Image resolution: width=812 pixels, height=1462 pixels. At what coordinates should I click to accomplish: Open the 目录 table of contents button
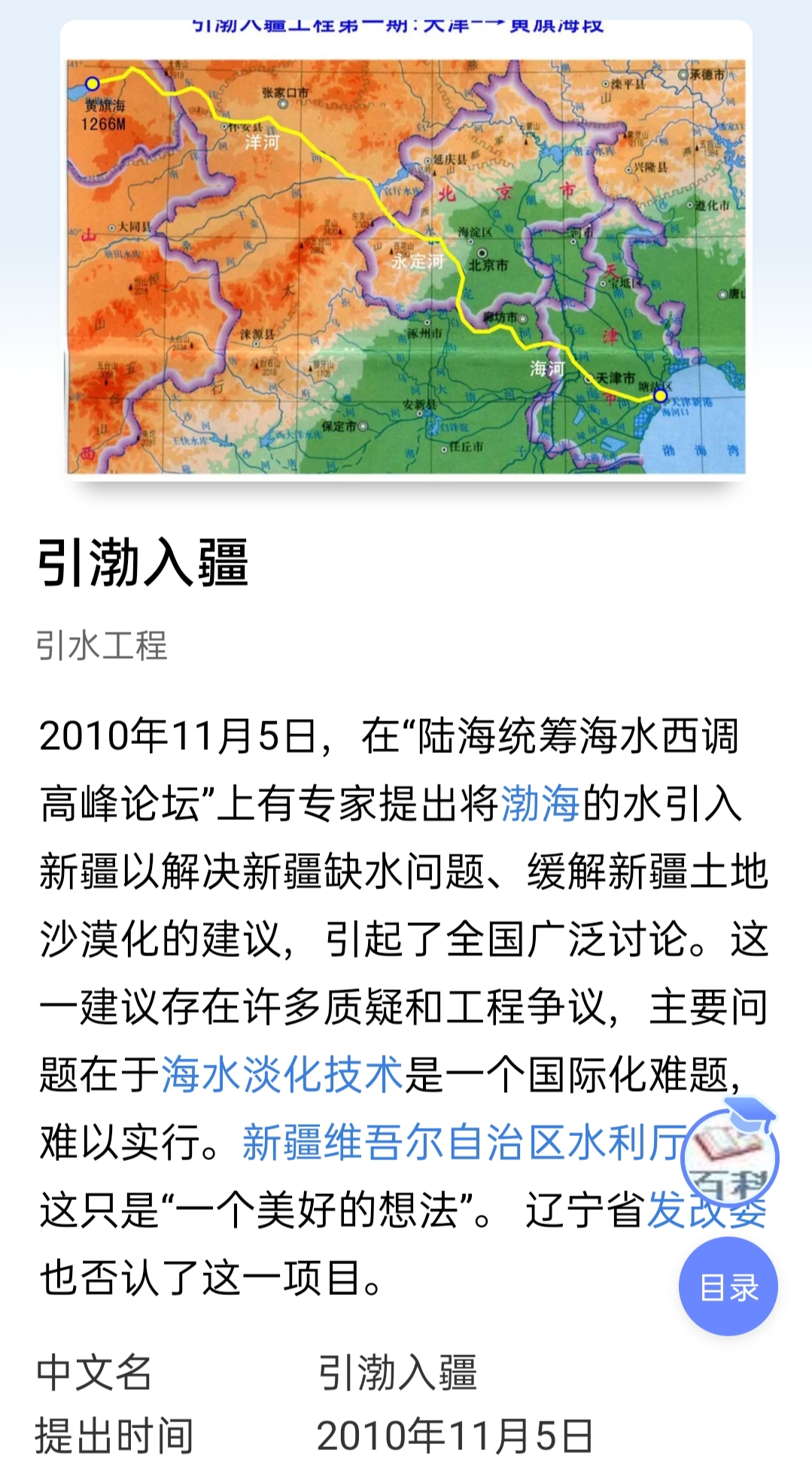click(728, 1287)
